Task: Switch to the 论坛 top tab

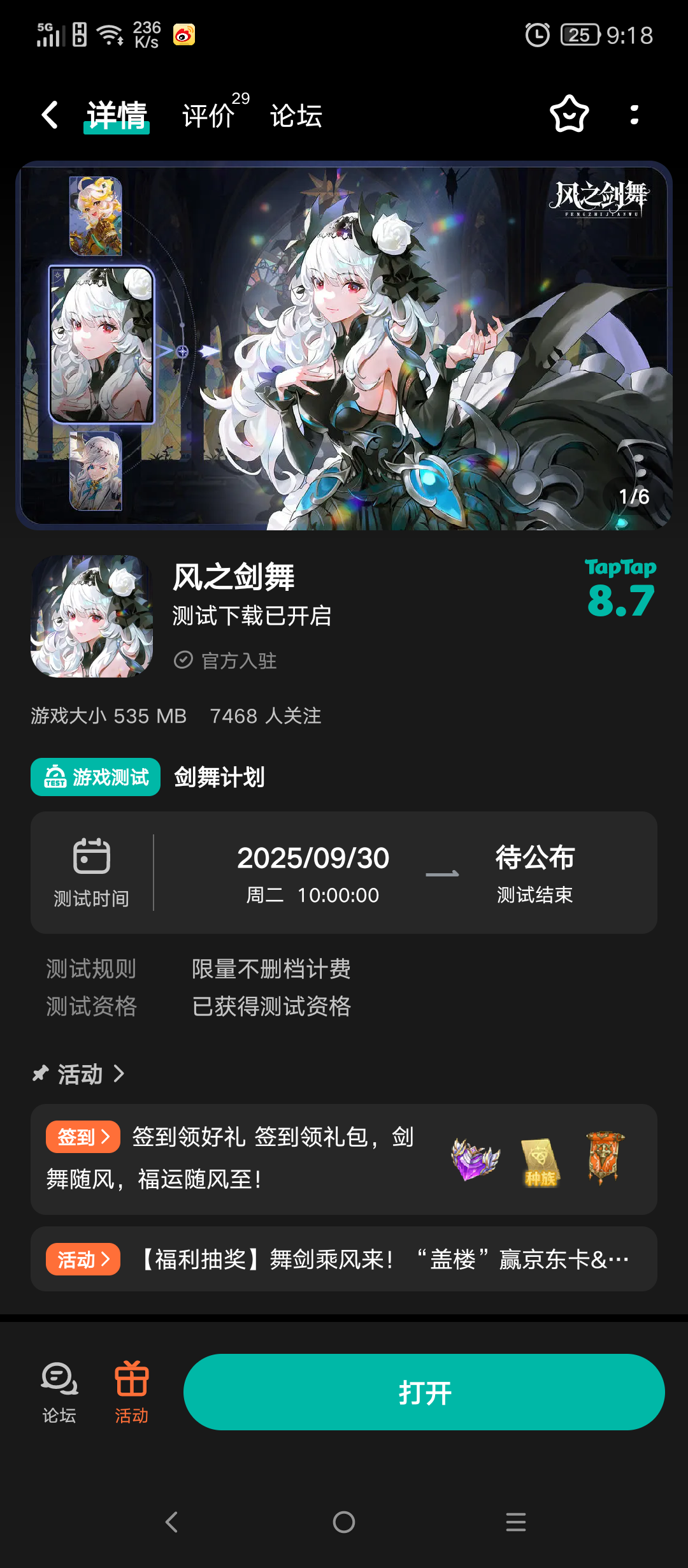Action: coord(296,115)
